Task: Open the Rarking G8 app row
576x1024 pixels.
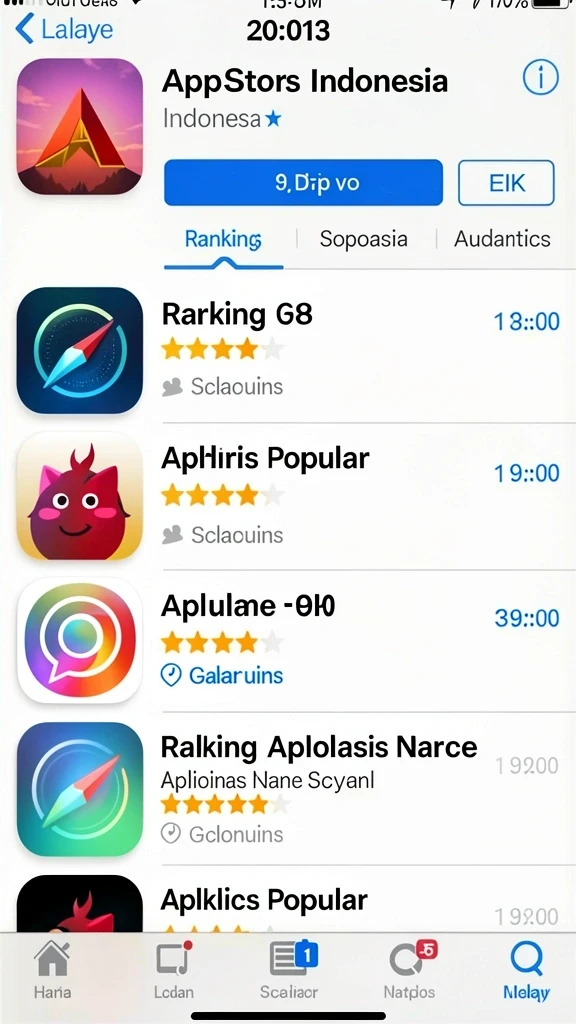Action: (288, 351)
